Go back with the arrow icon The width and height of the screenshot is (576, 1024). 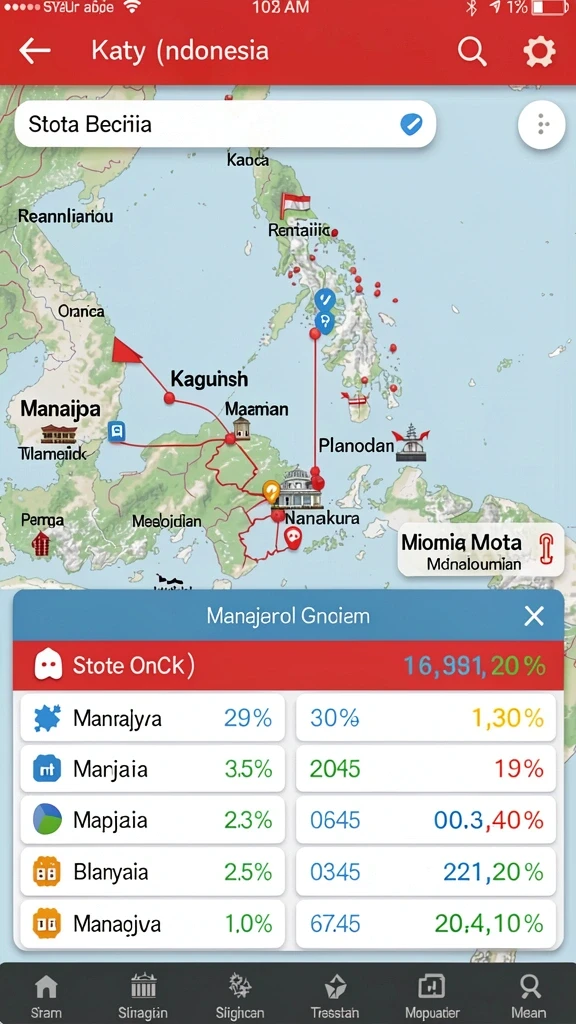tap(35, 51)
